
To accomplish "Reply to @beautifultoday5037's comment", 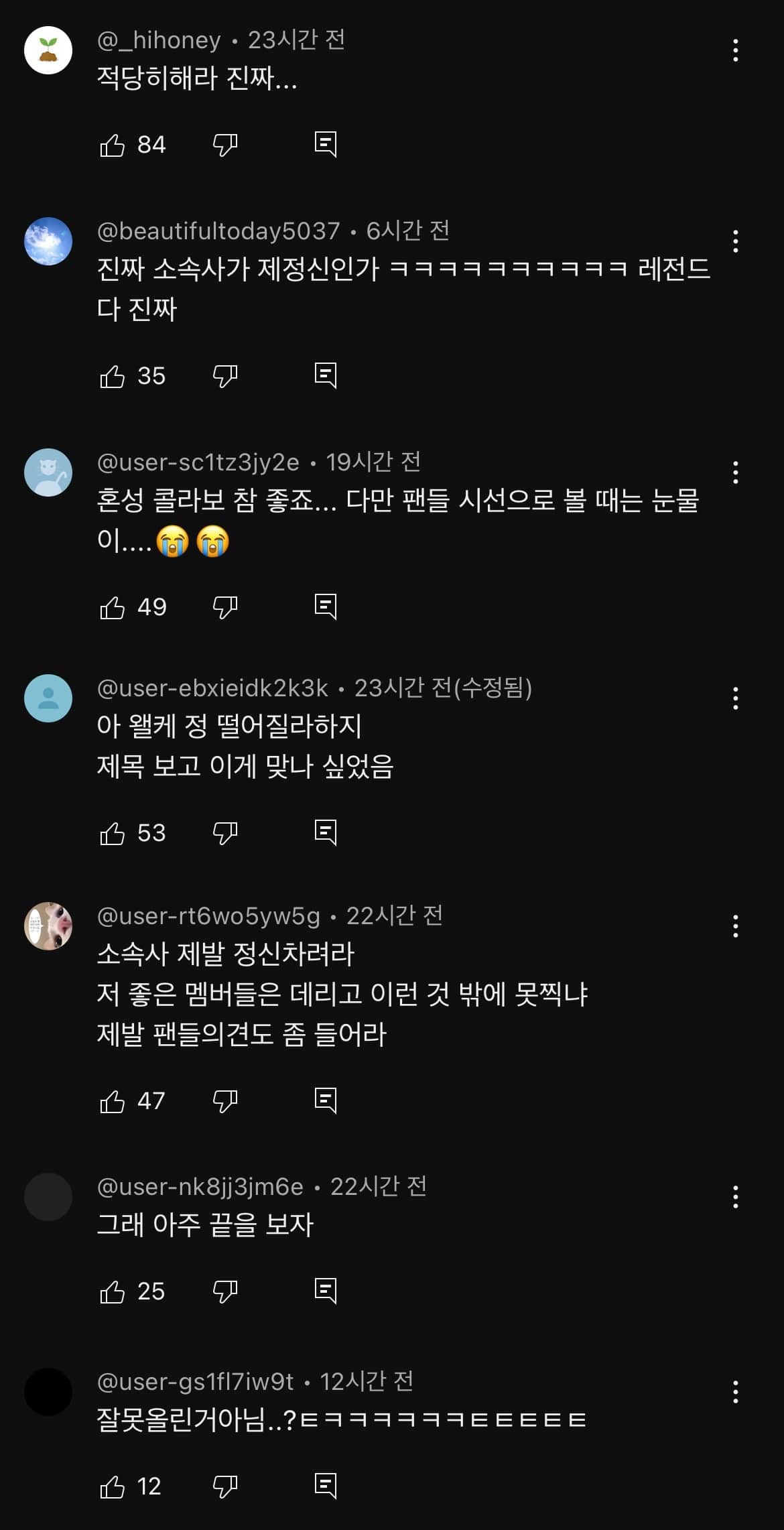I will point(326,375).
